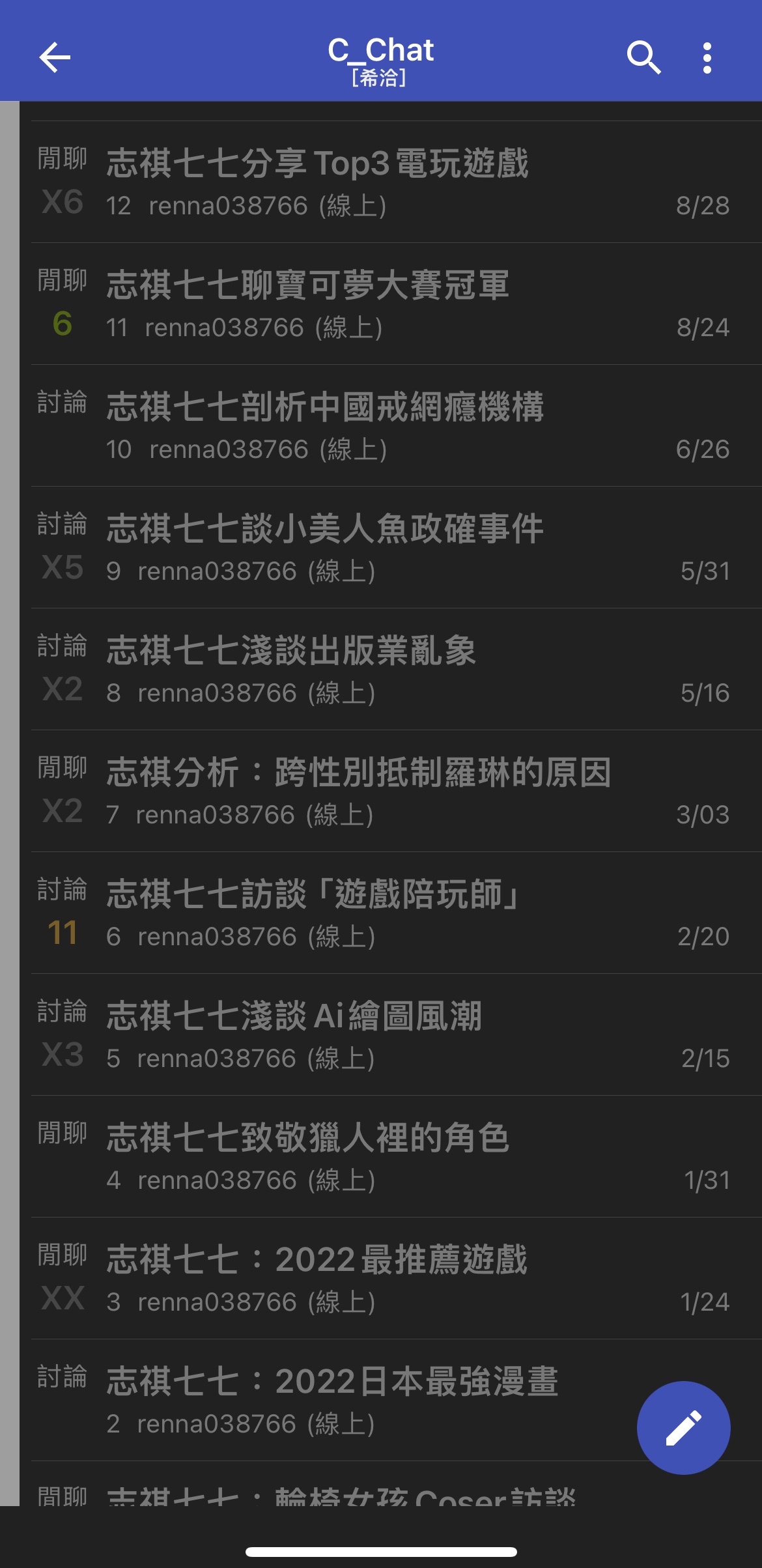This screenshot has width=762, height=1568.
Task: Open the three-dot overflow menu
Action: 707,58
